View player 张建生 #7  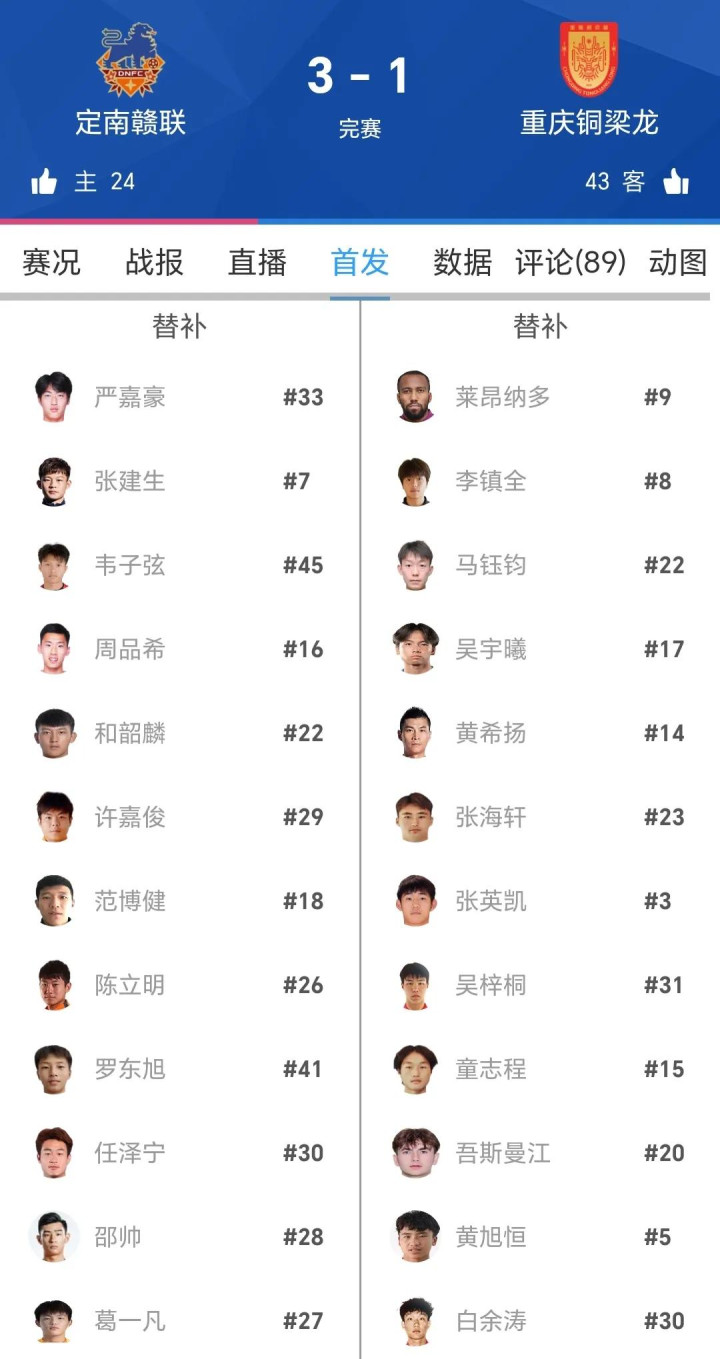coord(180,481)
